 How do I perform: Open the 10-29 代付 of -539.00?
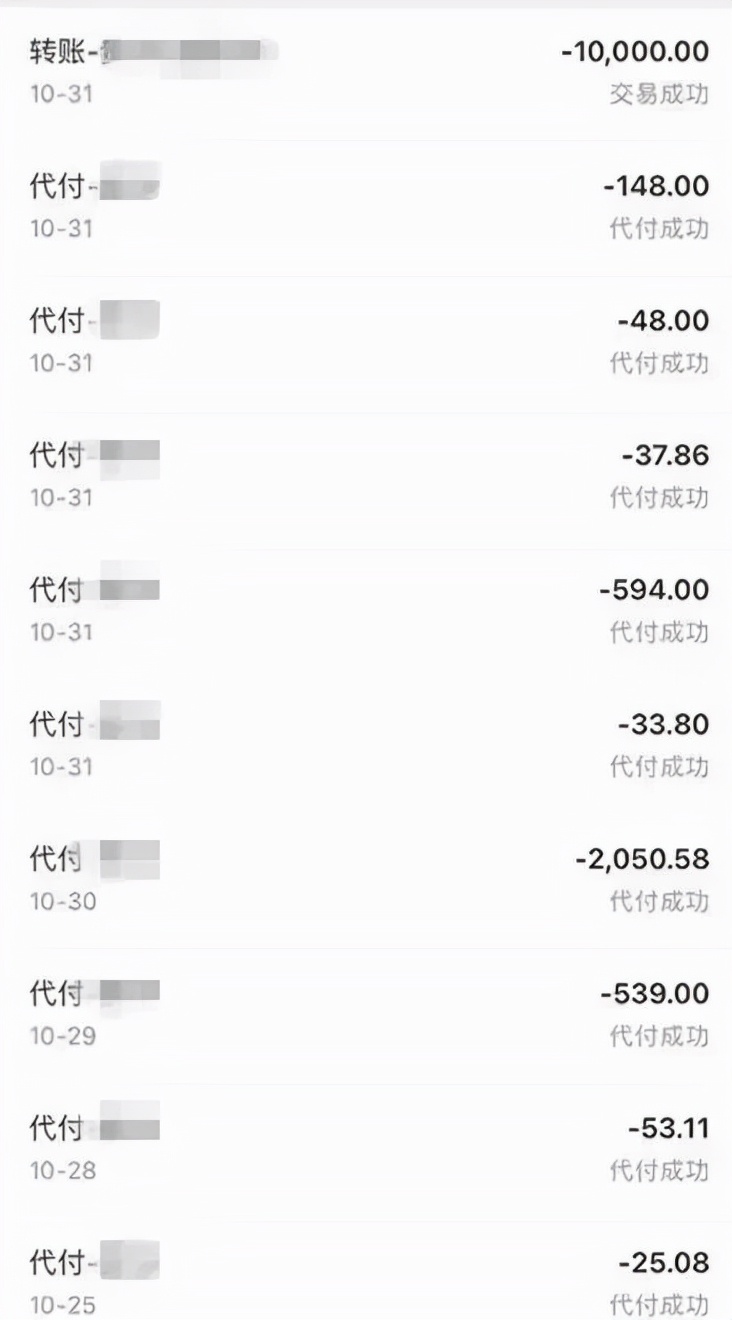click(x=366, y=1014)
